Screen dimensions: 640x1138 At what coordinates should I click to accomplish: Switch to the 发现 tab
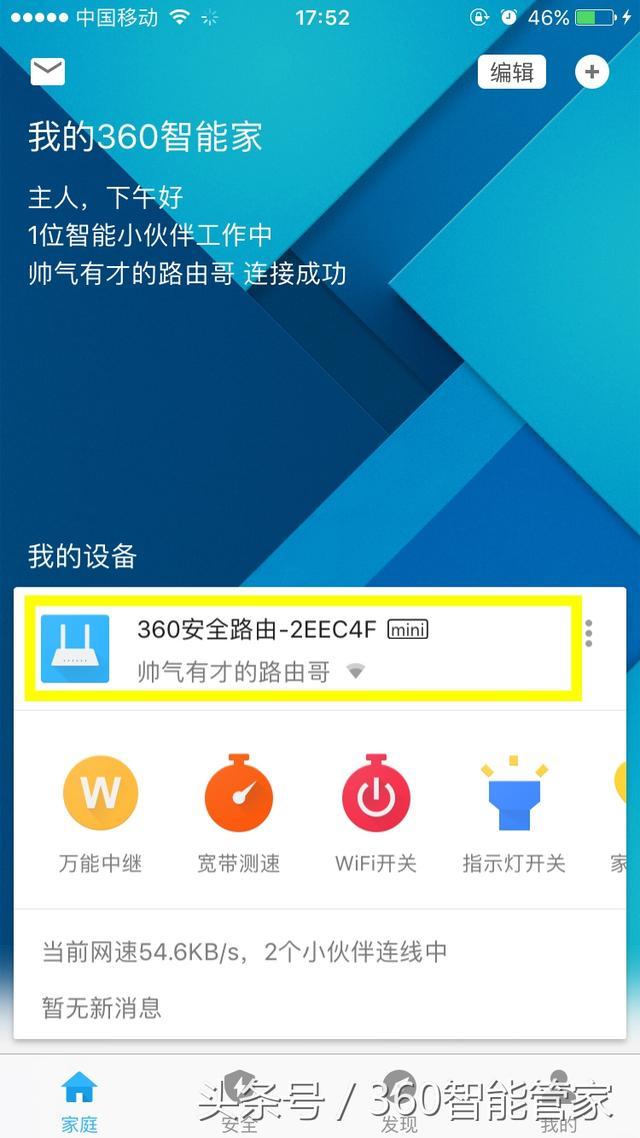pos(399,1101)
